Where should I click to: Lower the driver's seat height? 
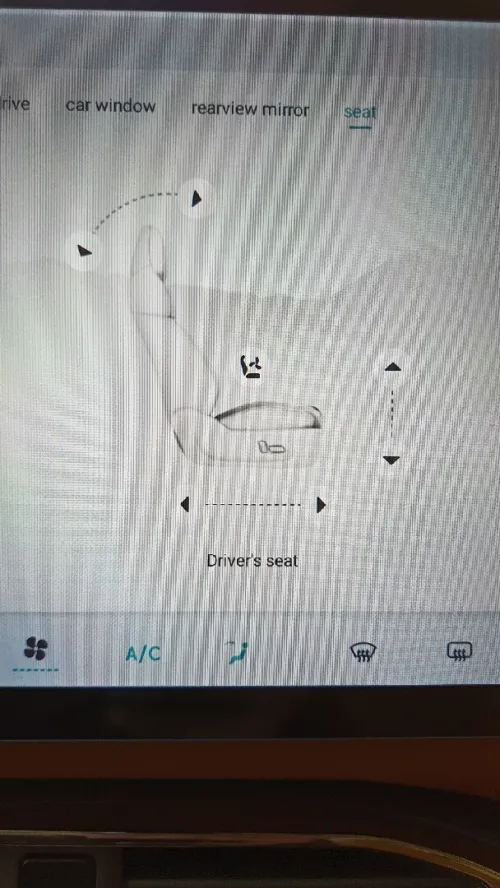pyautogui.click(x=391, y=460)
